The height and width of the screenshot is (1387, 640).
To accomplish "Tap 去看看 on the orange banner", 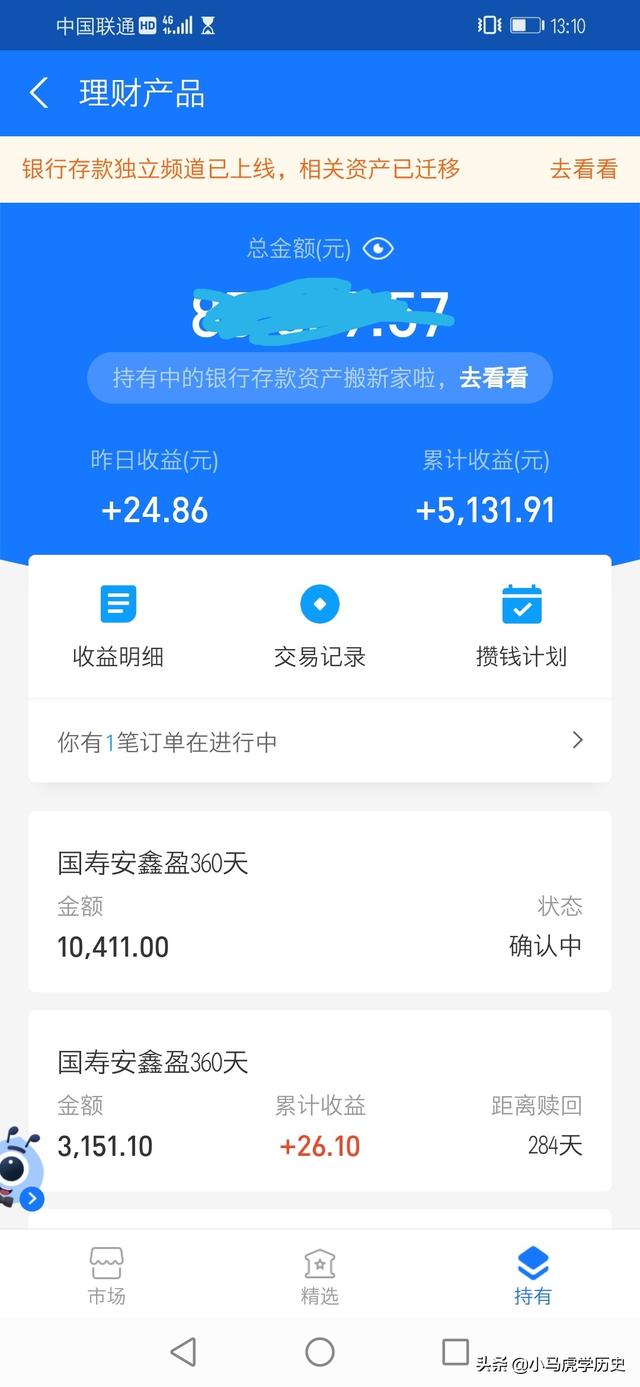I will [583, 169].
